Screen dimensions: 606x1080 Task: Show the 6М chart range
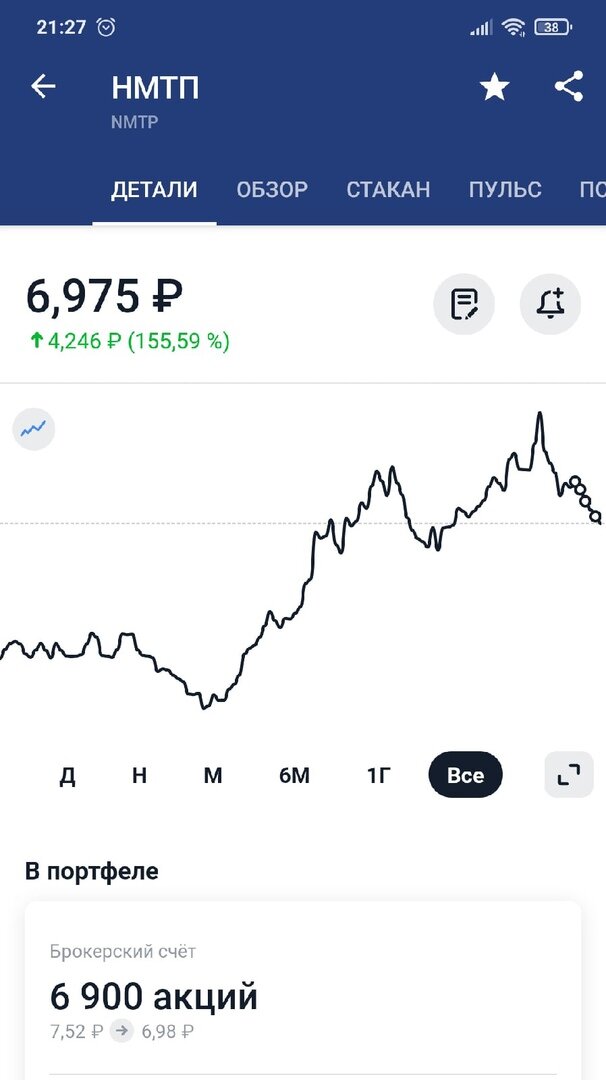294,775
